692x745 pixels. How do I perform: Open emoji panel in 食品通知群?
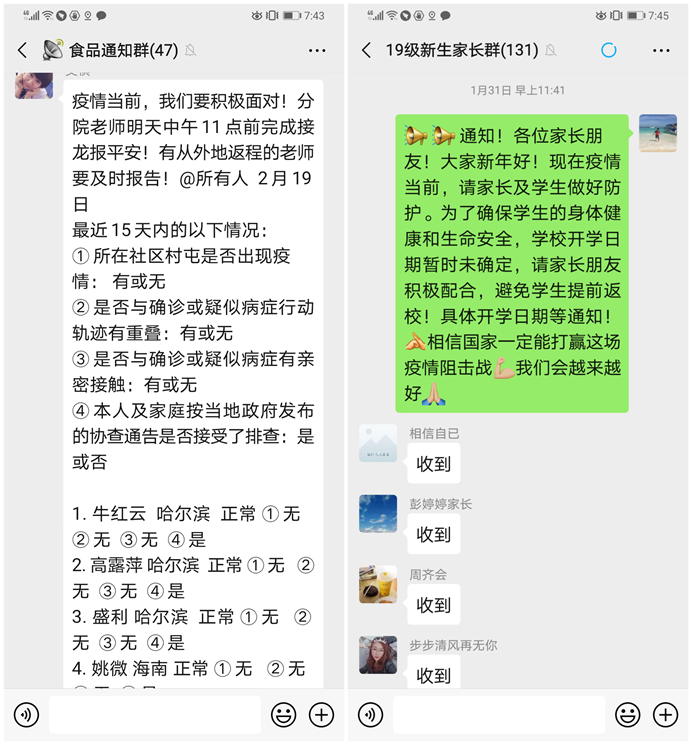click(x=284, y=715)
